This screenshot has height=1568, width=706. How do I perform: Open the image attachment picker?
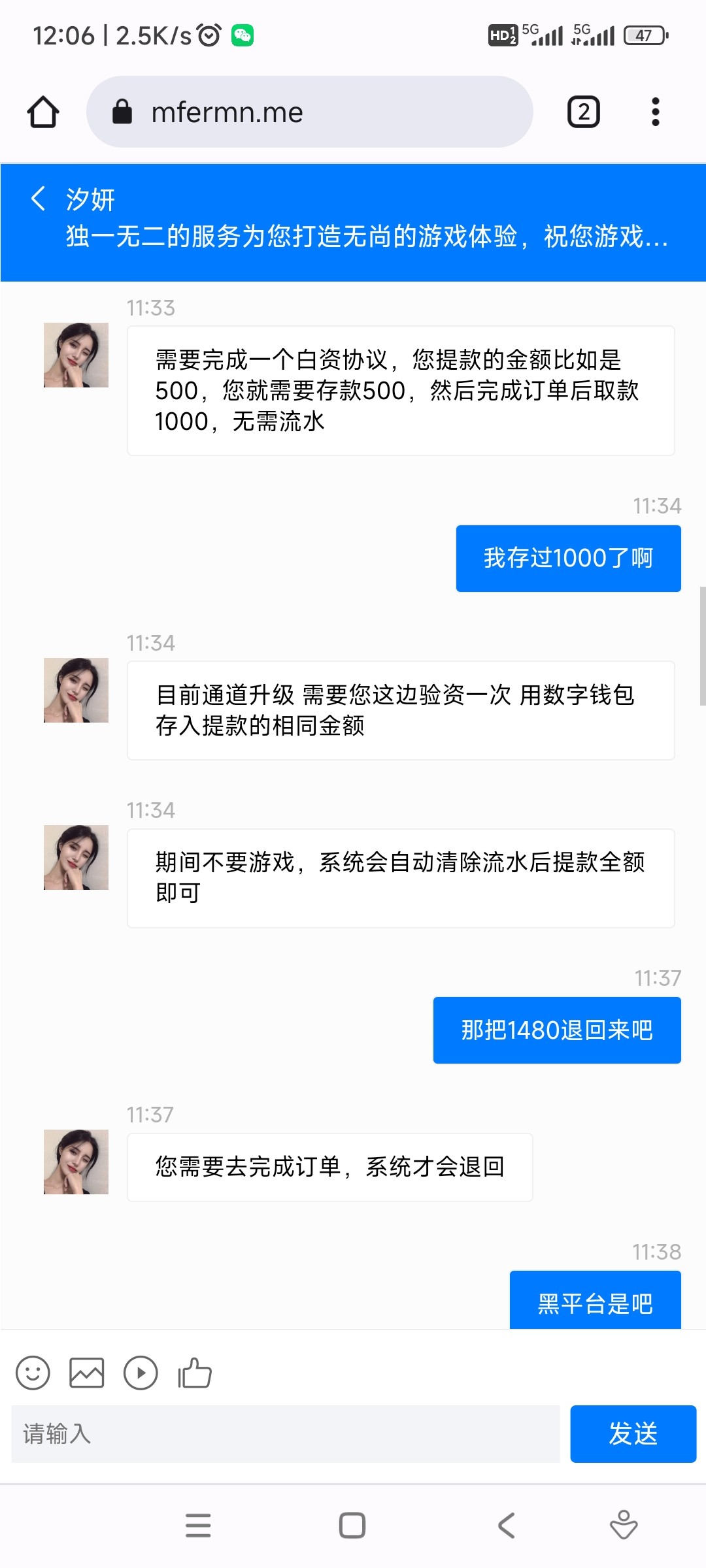(86, 1373)
